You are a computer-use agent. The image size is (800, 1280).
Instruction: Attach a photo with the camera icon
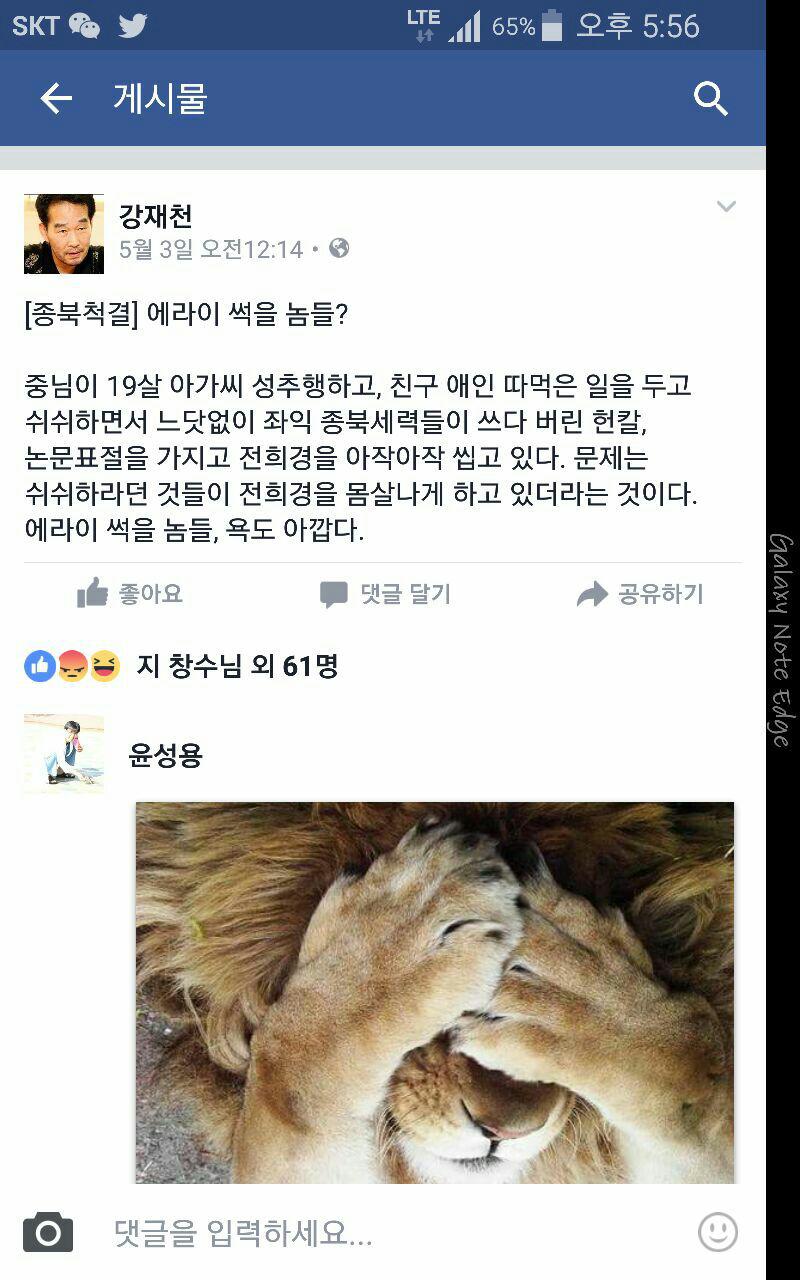pyautogui.click(x=48, y=1233)
